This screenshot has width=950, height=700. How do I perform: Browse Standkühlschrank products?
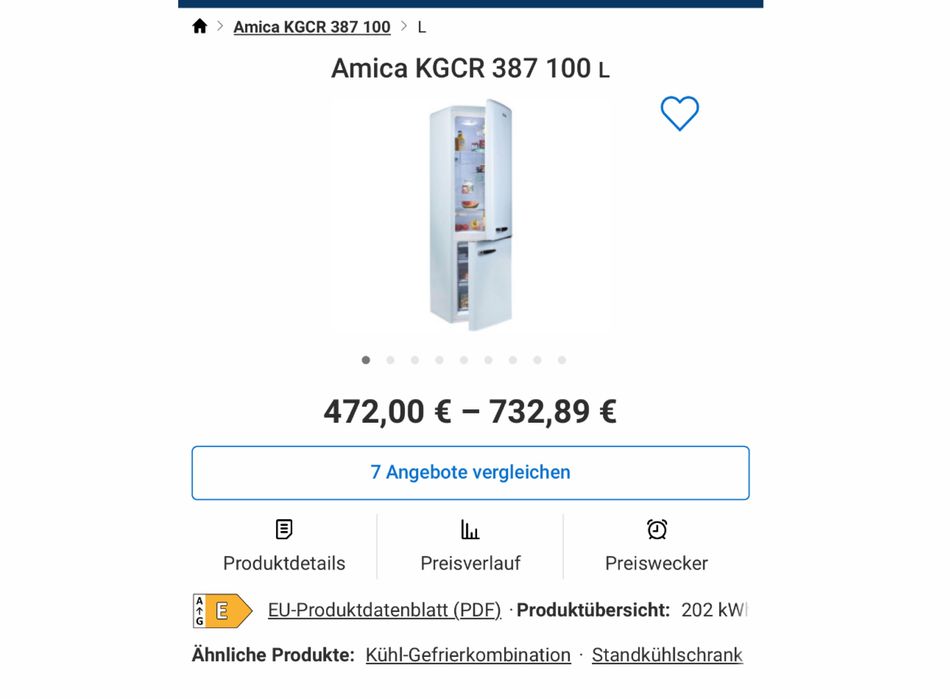(x=667, y=655)
